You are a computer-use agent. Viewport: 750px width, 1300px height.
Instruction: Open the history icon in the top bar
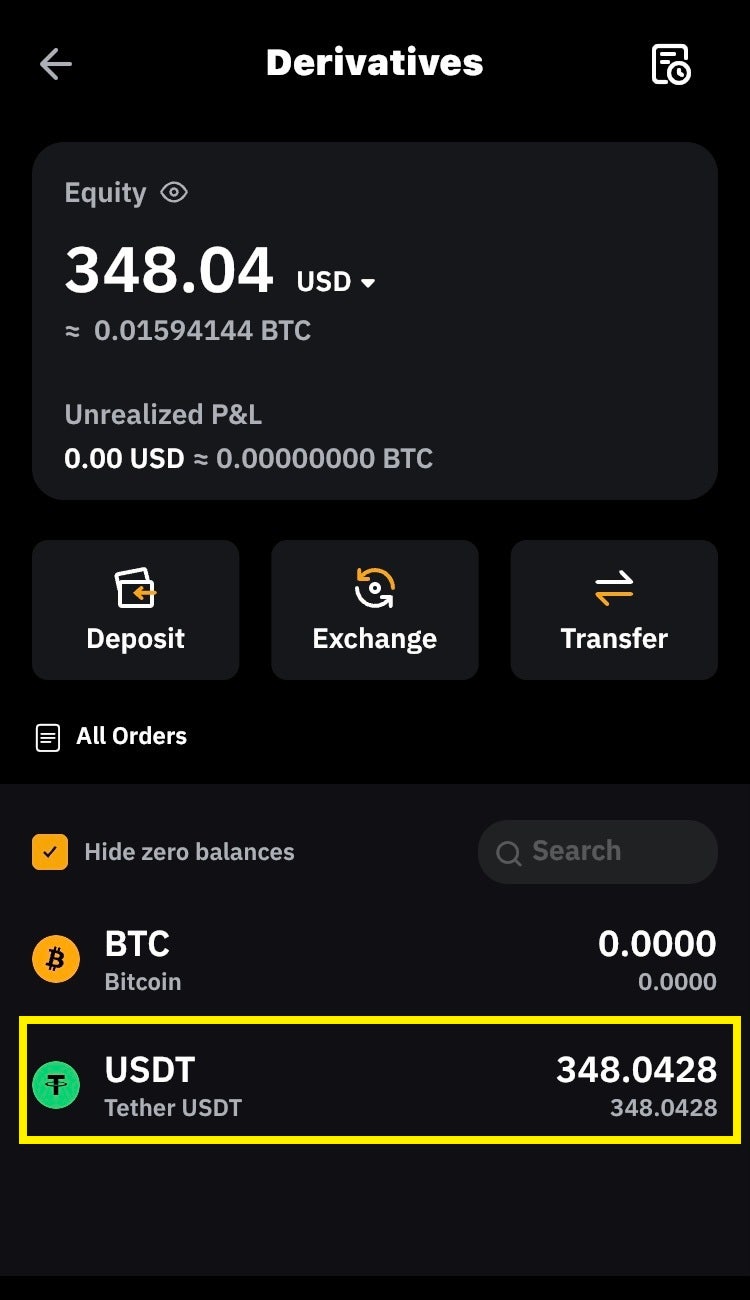670,64
